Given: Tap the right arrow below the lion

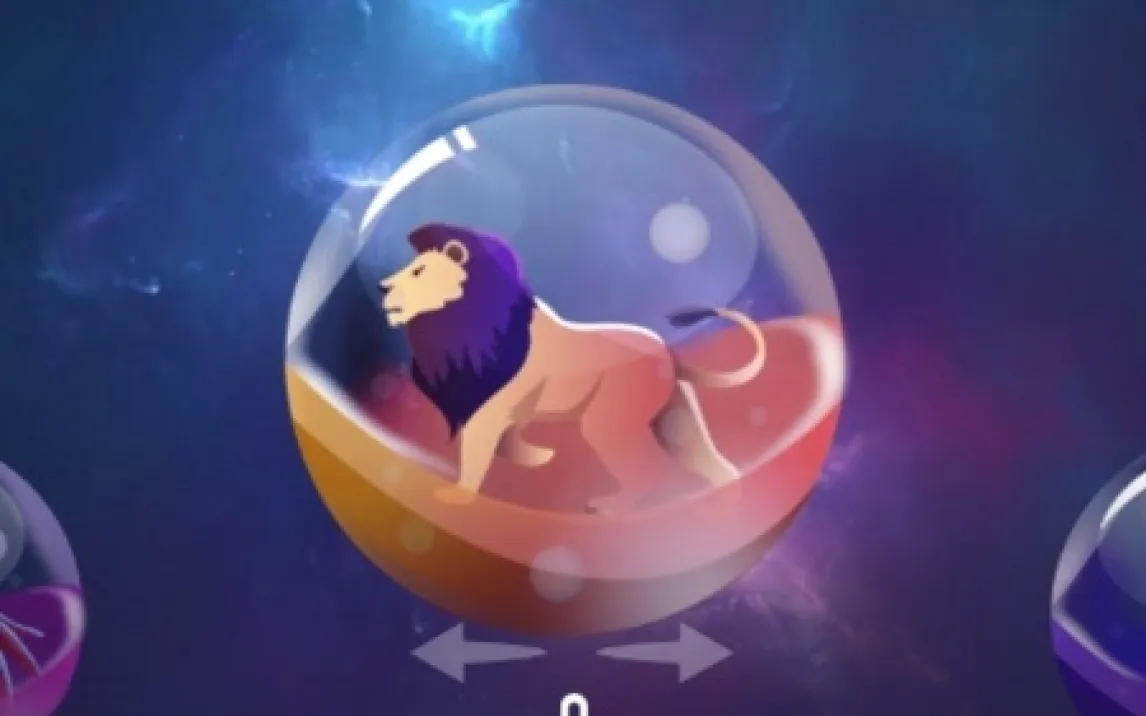Looking at the screenshot, I should coord(667,654).
